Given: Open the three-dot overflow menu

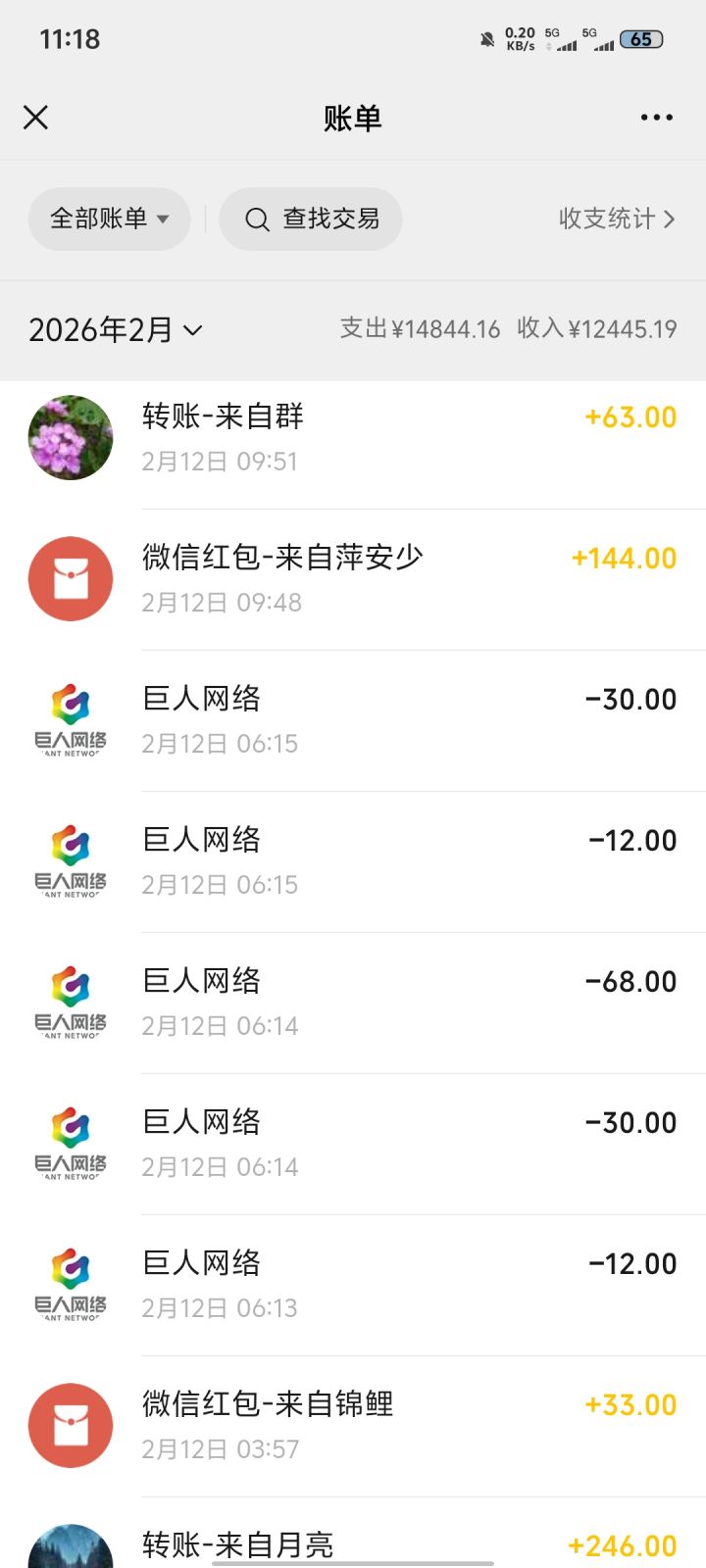Looking at the screenshot, I should point(656,118).
